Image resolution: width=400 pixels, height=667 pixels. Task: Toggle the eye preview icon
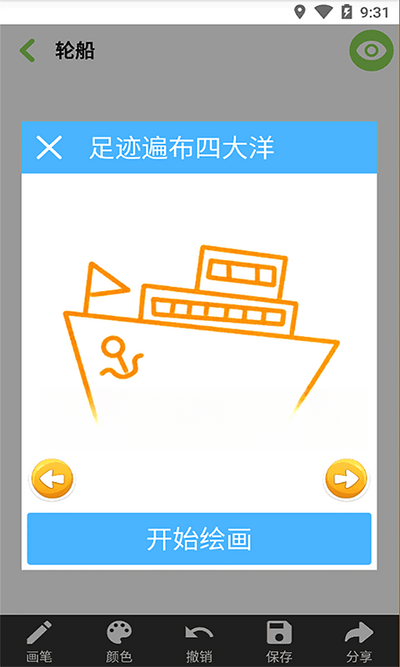tap(371, 51)
